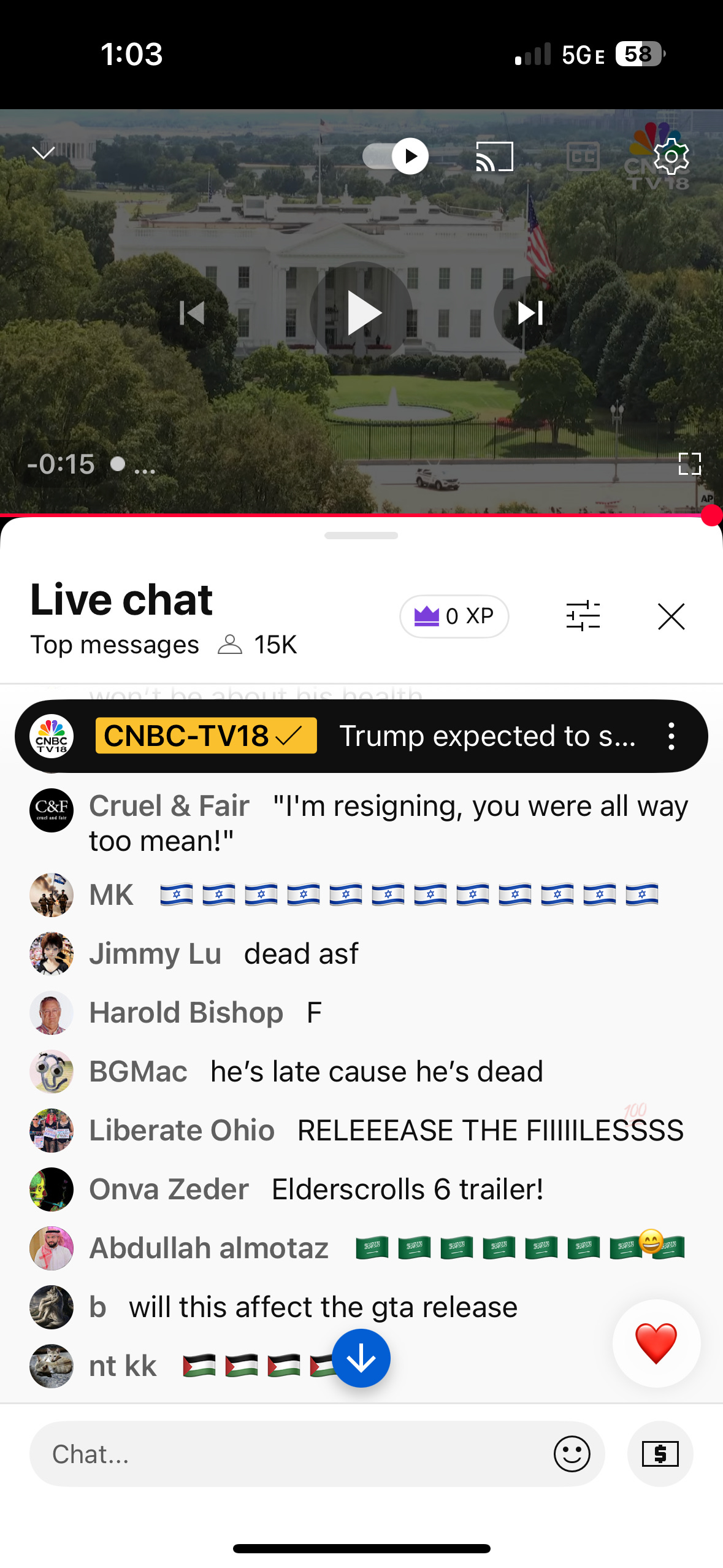Play the live video
Viewport: 723px width, 1568px height.
(362, 313)
